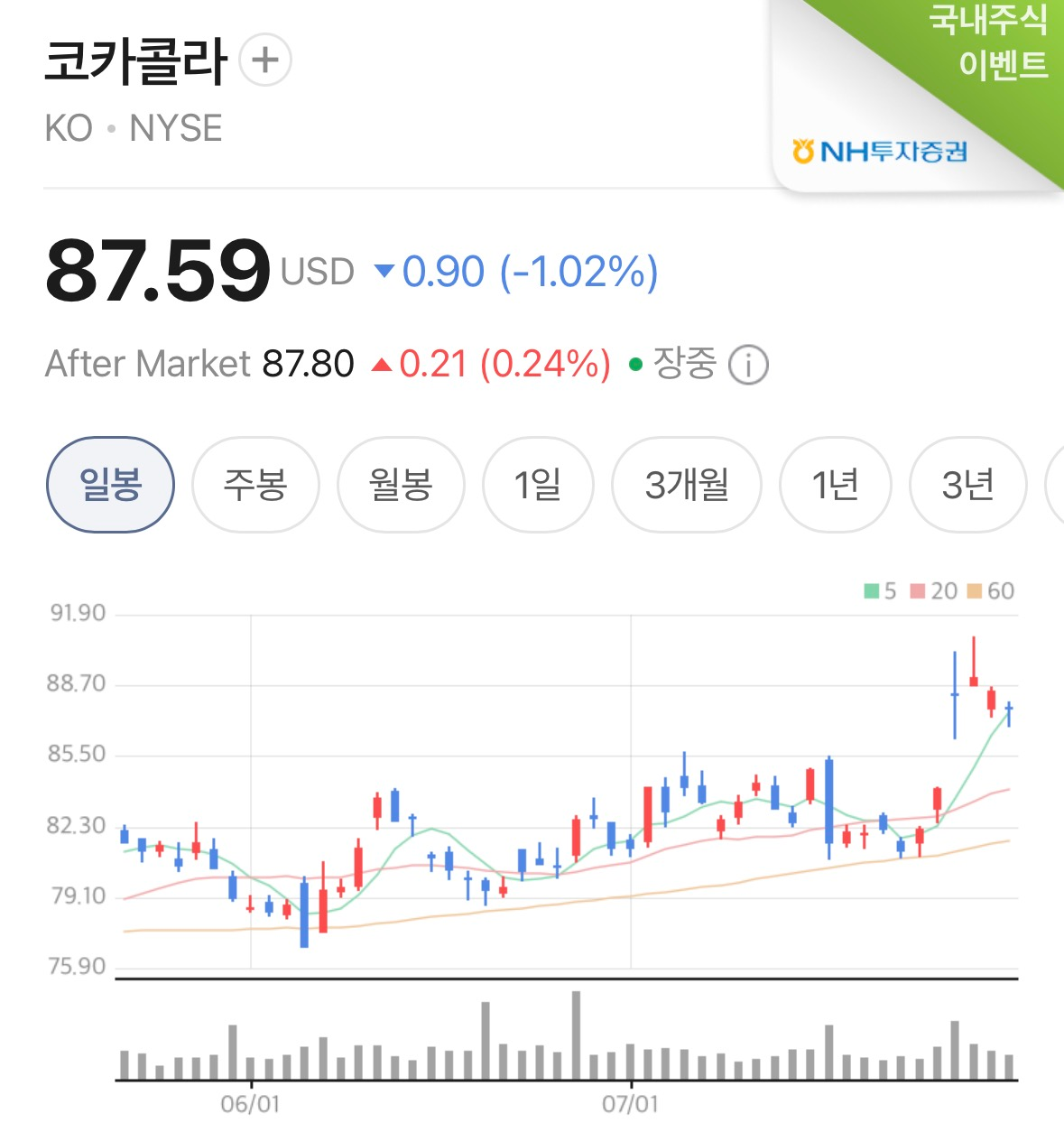Select the 3년 chart period
The height and width of the screenshot is (1132, 1064).
click(967, 485)
